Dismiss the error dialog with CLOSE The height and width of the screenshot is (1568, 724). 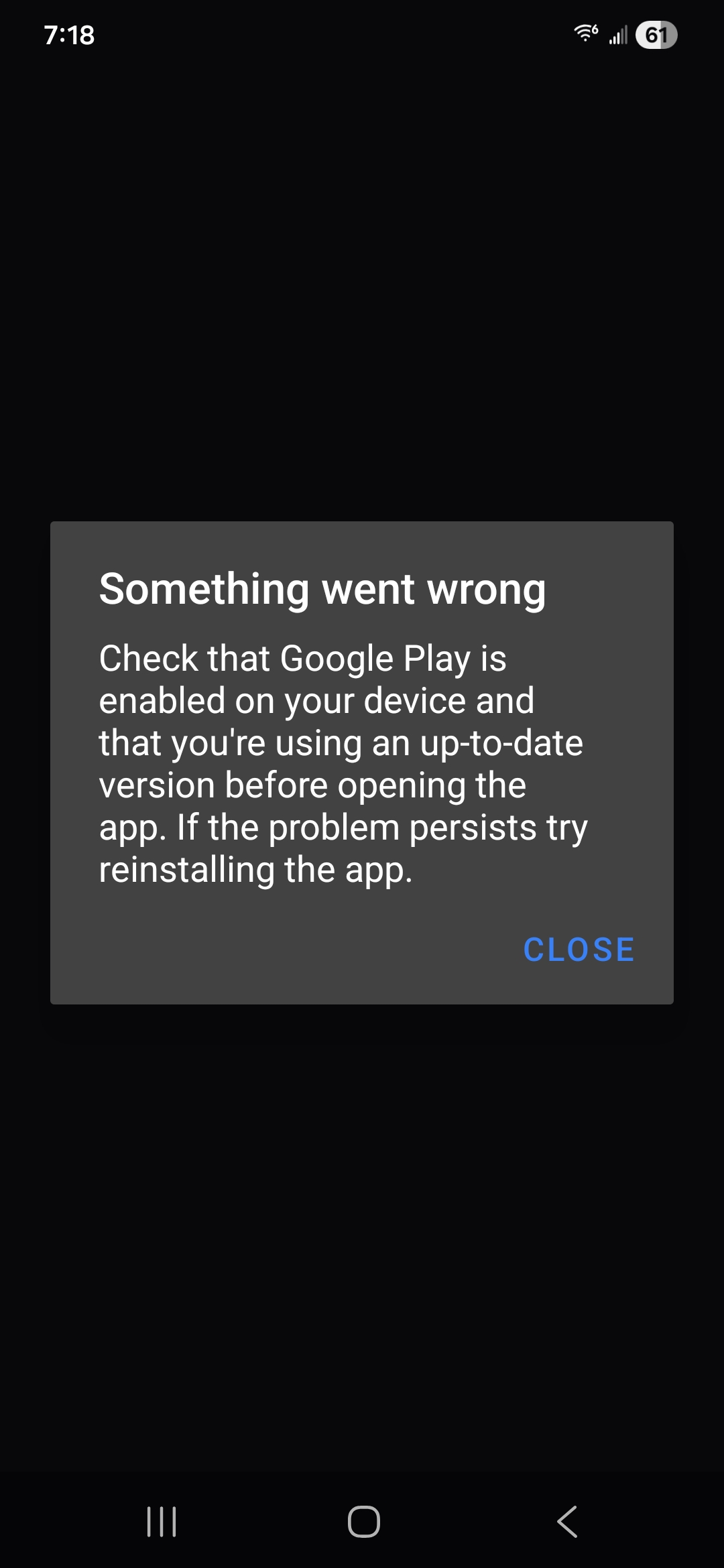click(x=579, y=950)
